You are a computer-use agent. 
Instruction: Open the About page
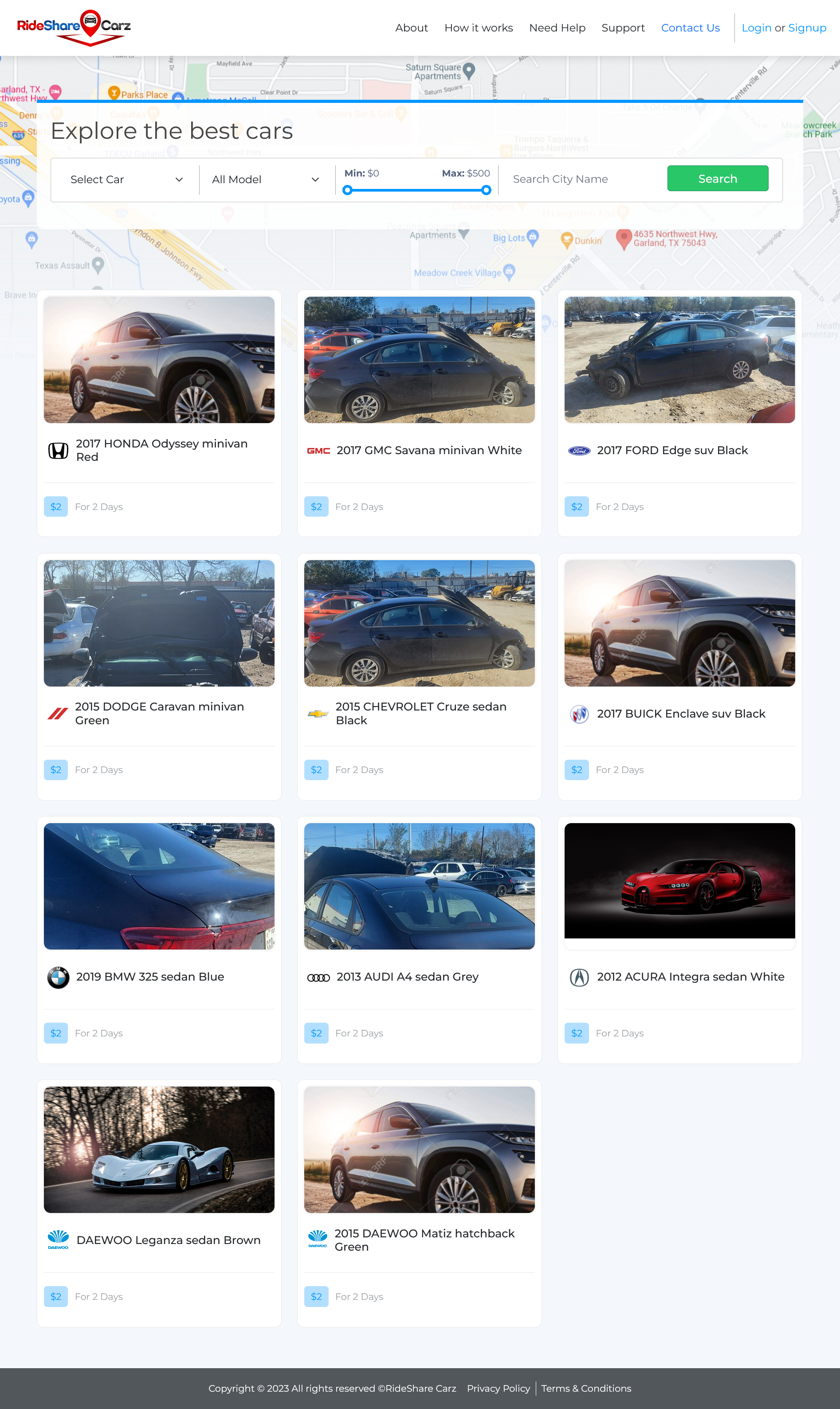point(411,28)
